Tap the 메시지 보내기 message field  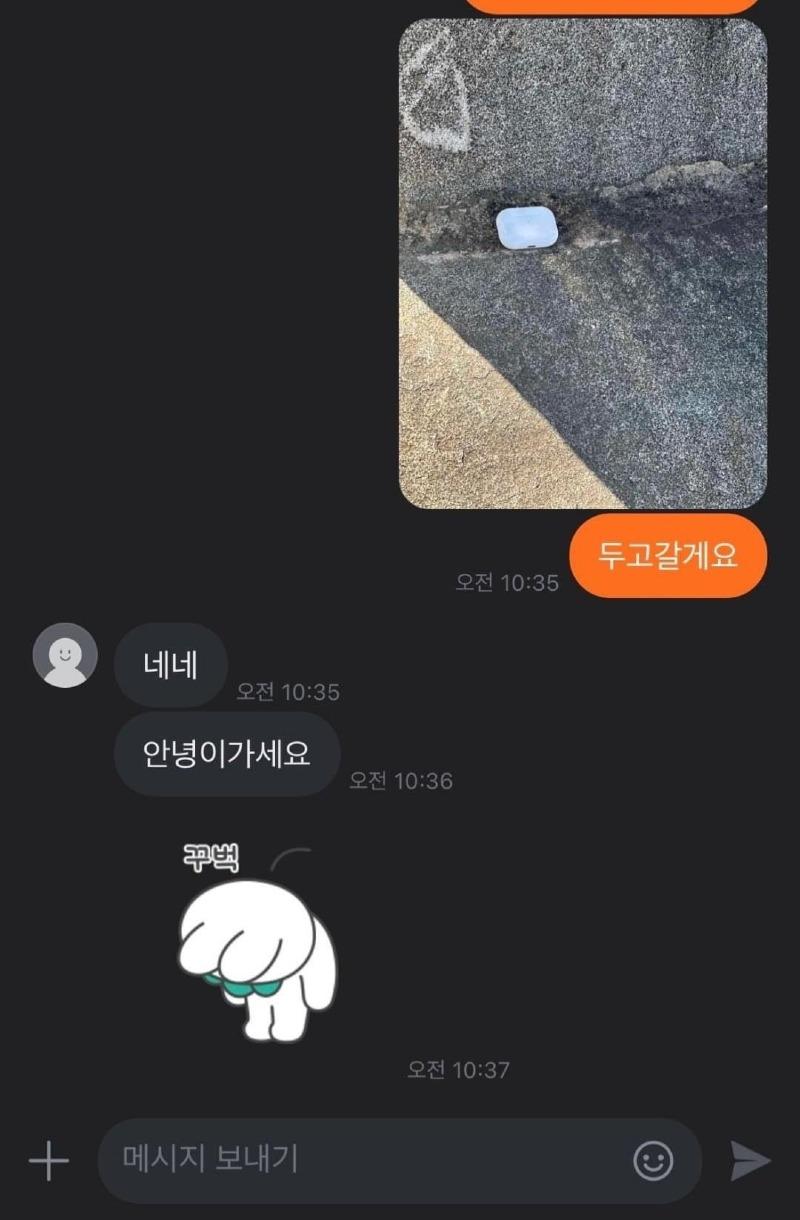tap(360, 1160)
